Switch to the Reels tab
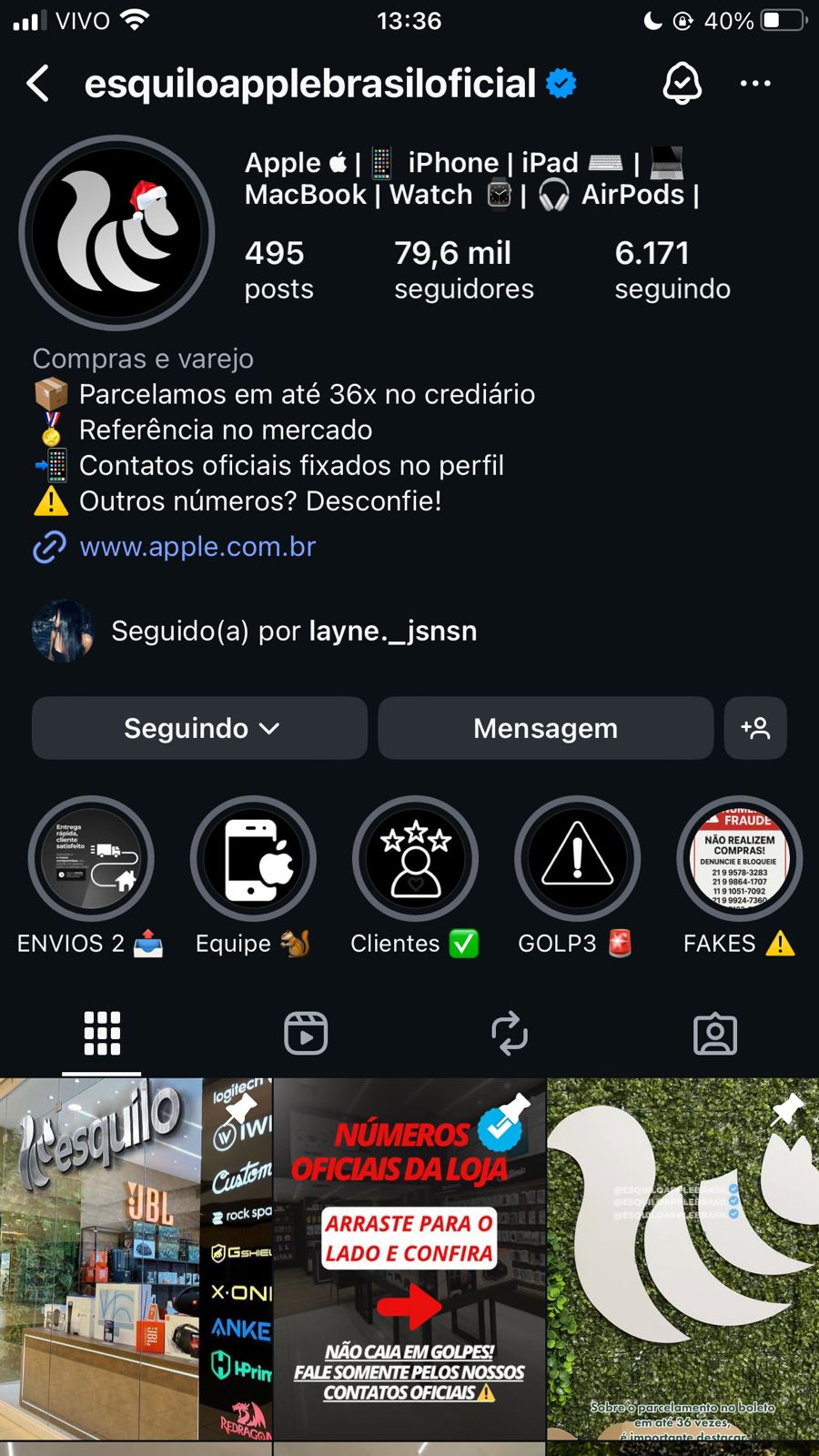The image size is (819, 1456). [x=306, y=1033]
